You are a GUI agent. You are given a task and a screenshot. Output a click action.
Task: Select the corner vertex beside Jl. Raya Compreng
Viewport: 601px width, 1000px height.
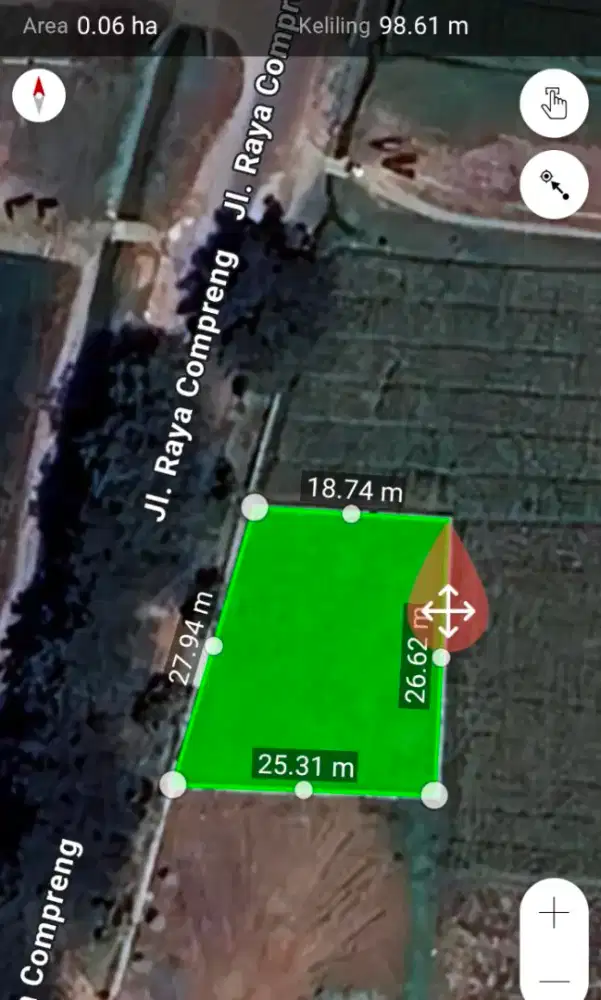(x=255, y=507)
